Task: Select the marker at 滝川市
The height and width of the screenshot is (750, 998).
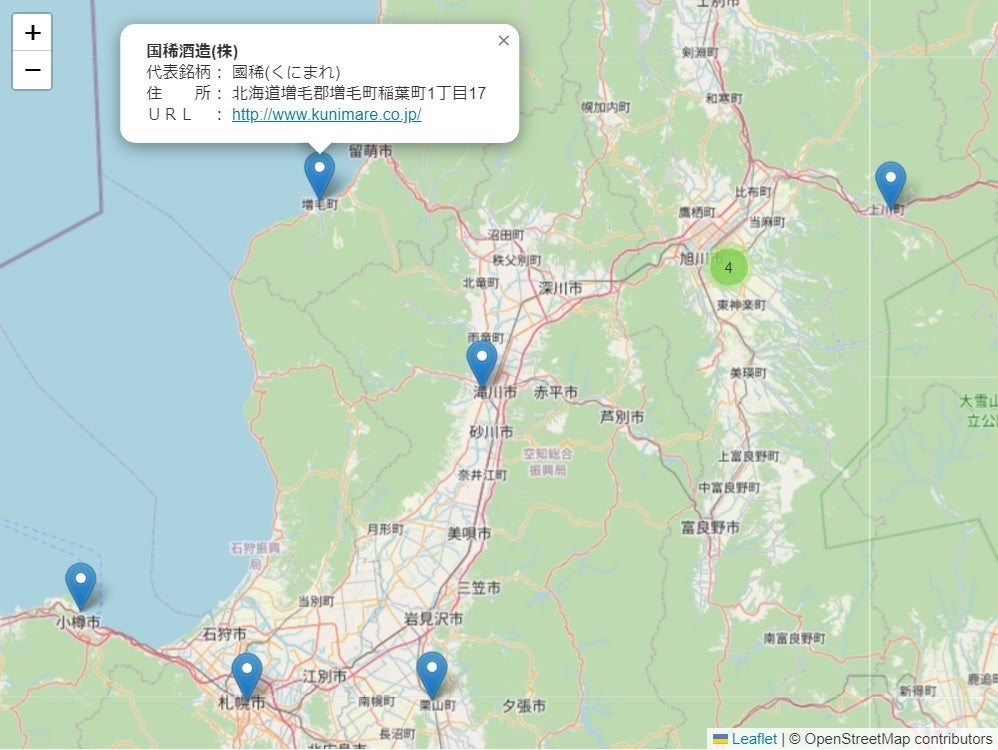Action: [482, 364]
